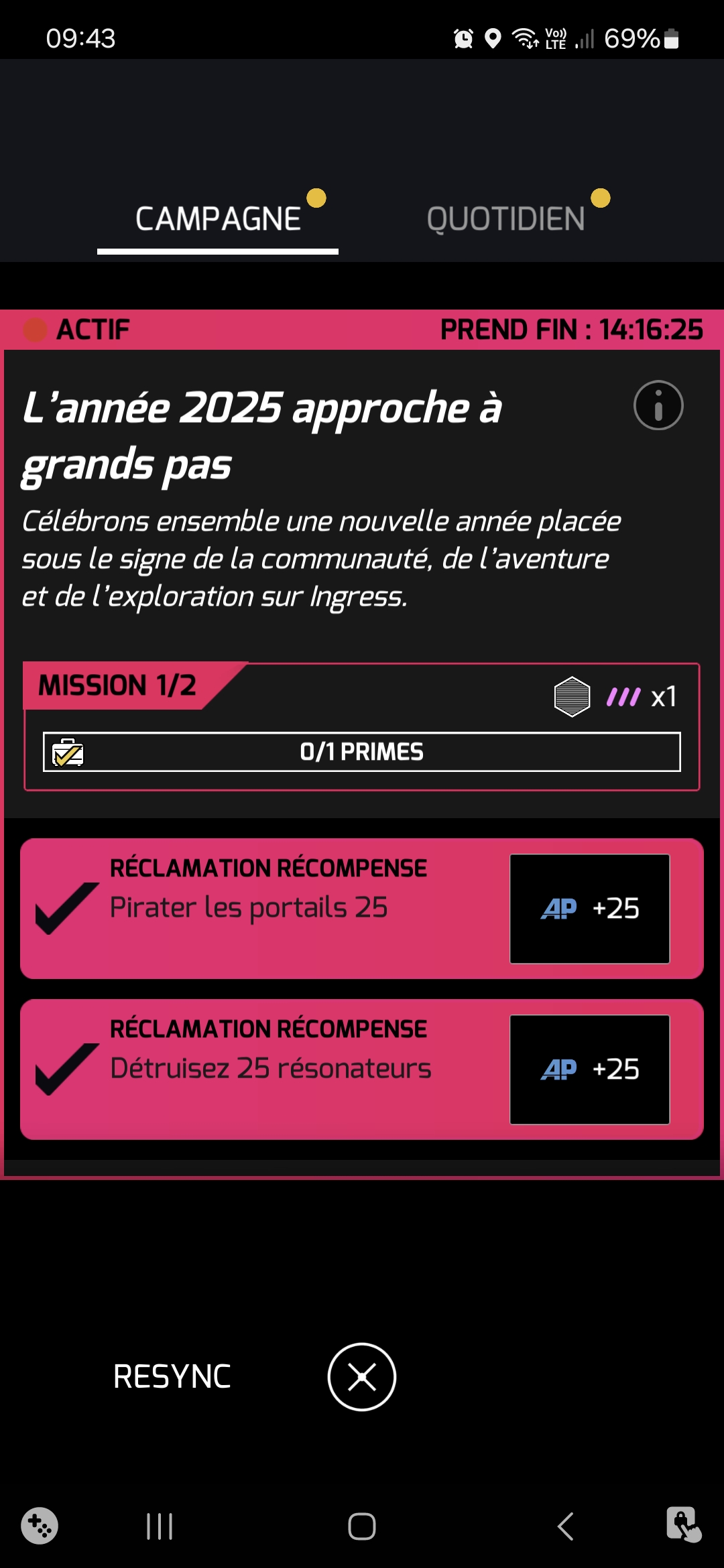Go back with the system back button
The height and width of the screenshot is (1568, 724).
pos(565,1526)
